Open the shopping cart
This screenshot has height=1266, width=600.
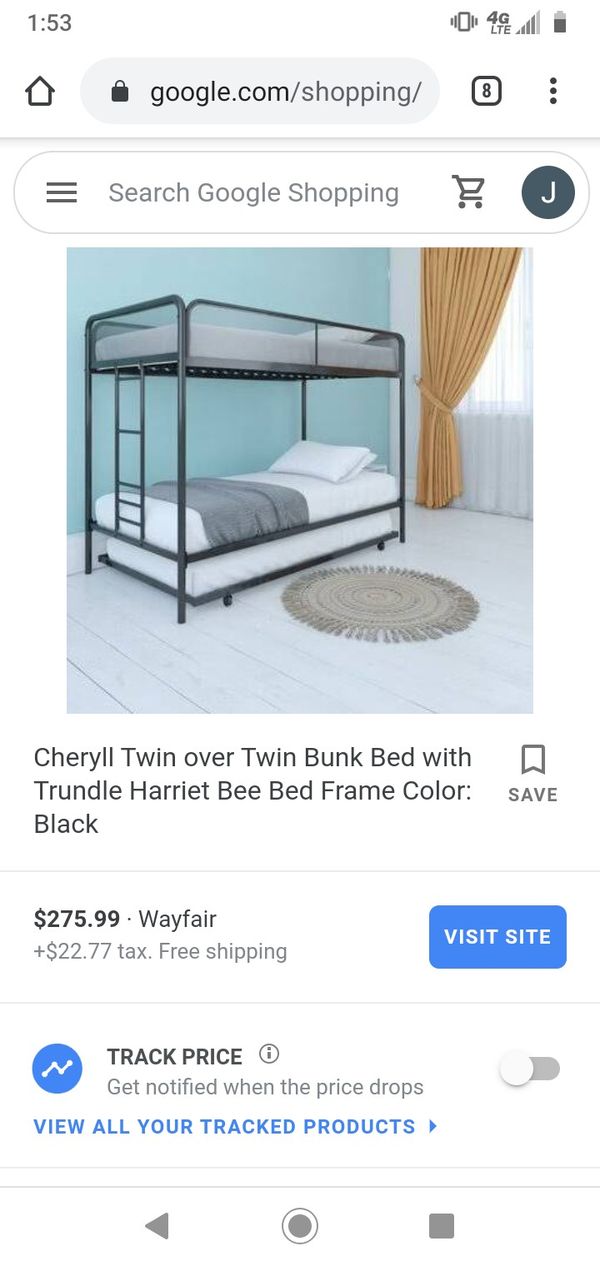click(x=469, y=192)
